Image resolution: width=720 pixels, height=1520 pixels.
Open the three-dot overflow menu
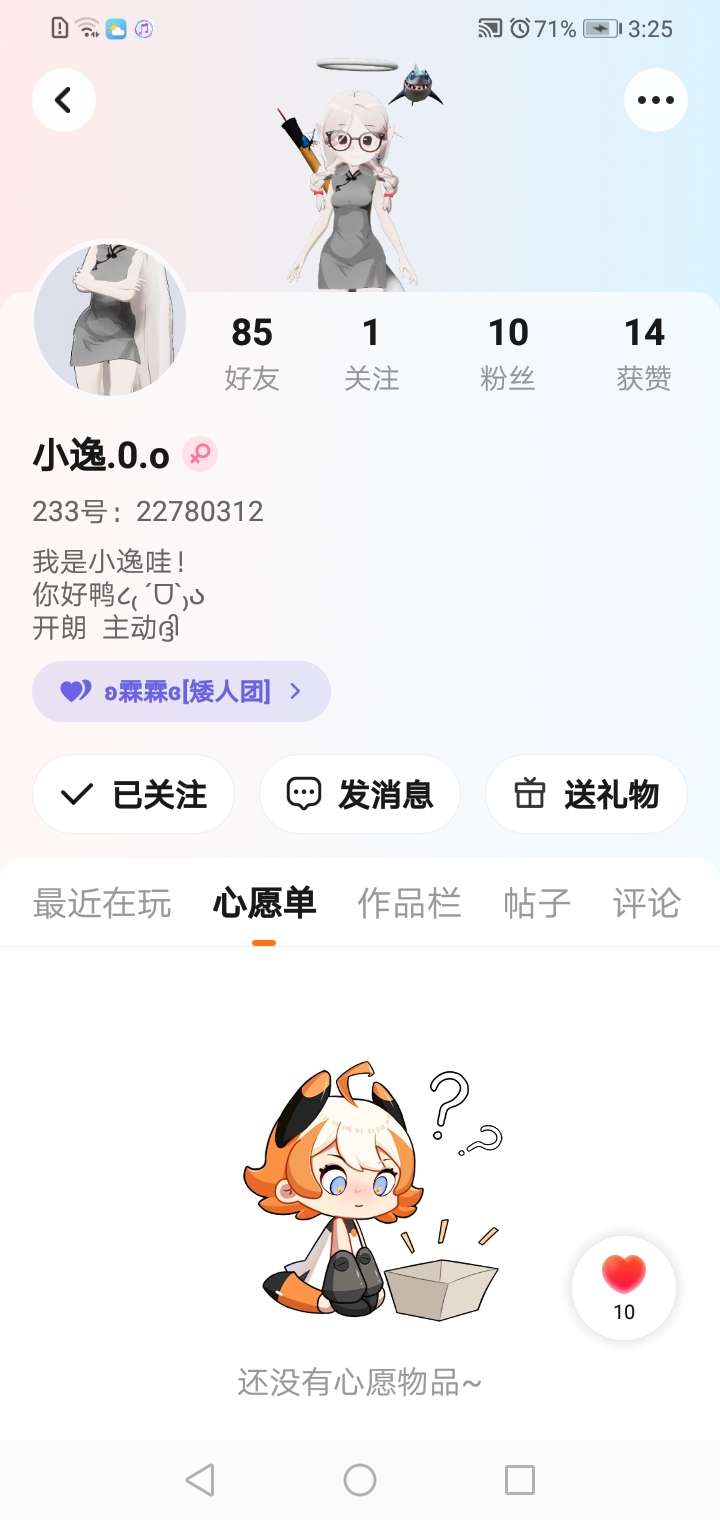[x=655, y=100]
